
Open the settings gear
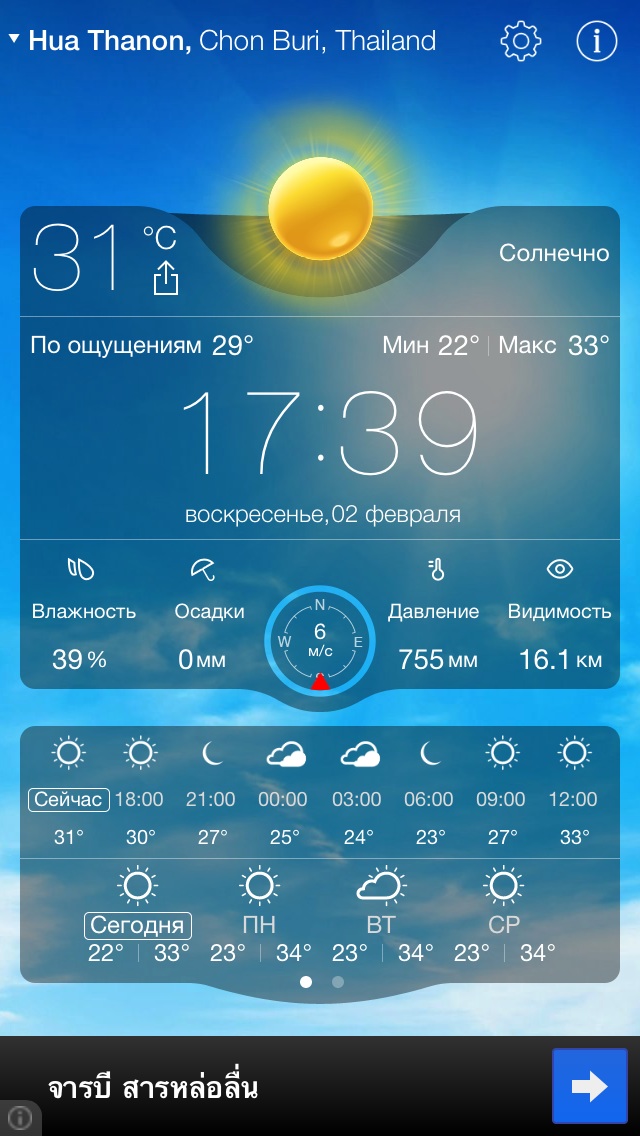click(x=520, y=41)
